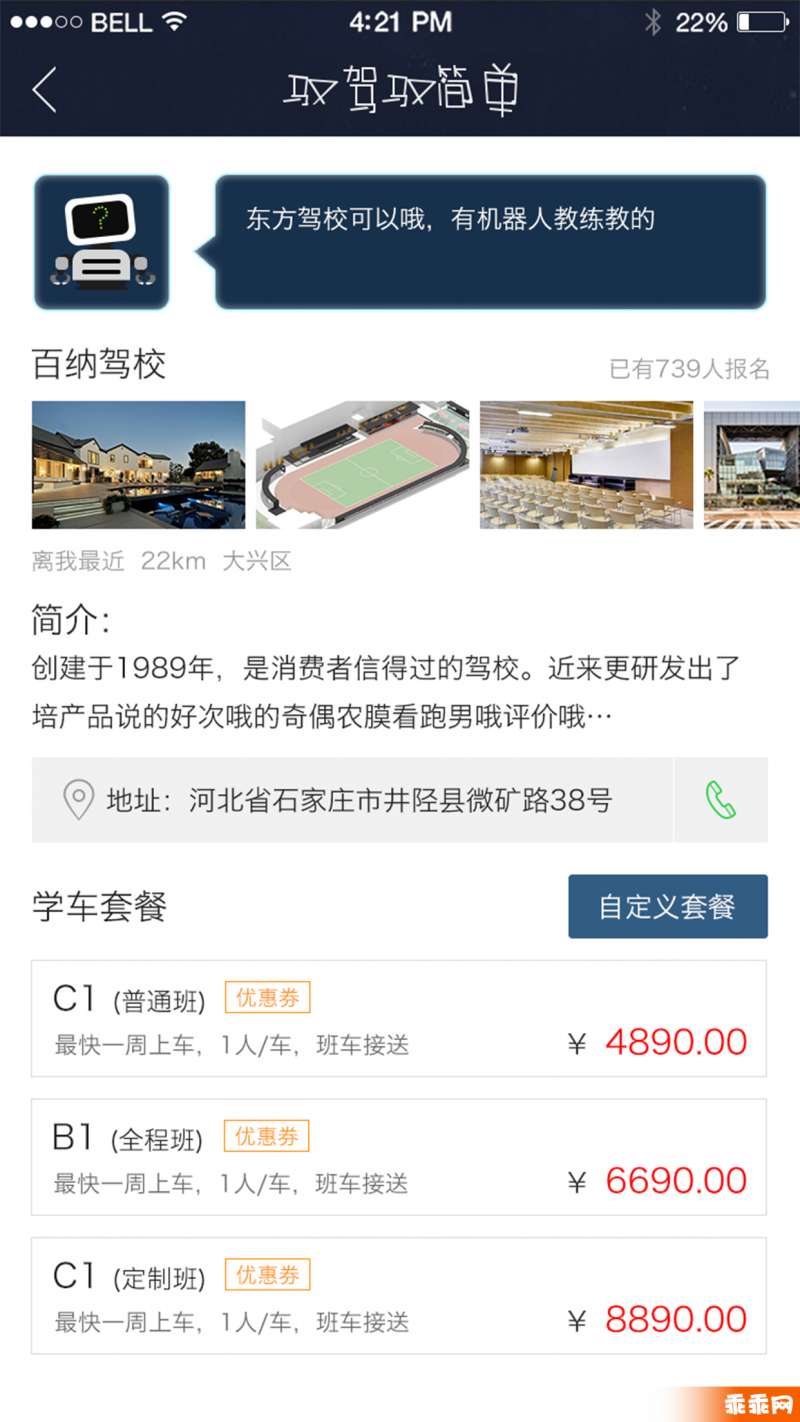
Task: Go back using the top-left arrow
Action: [x=45, y=90]
